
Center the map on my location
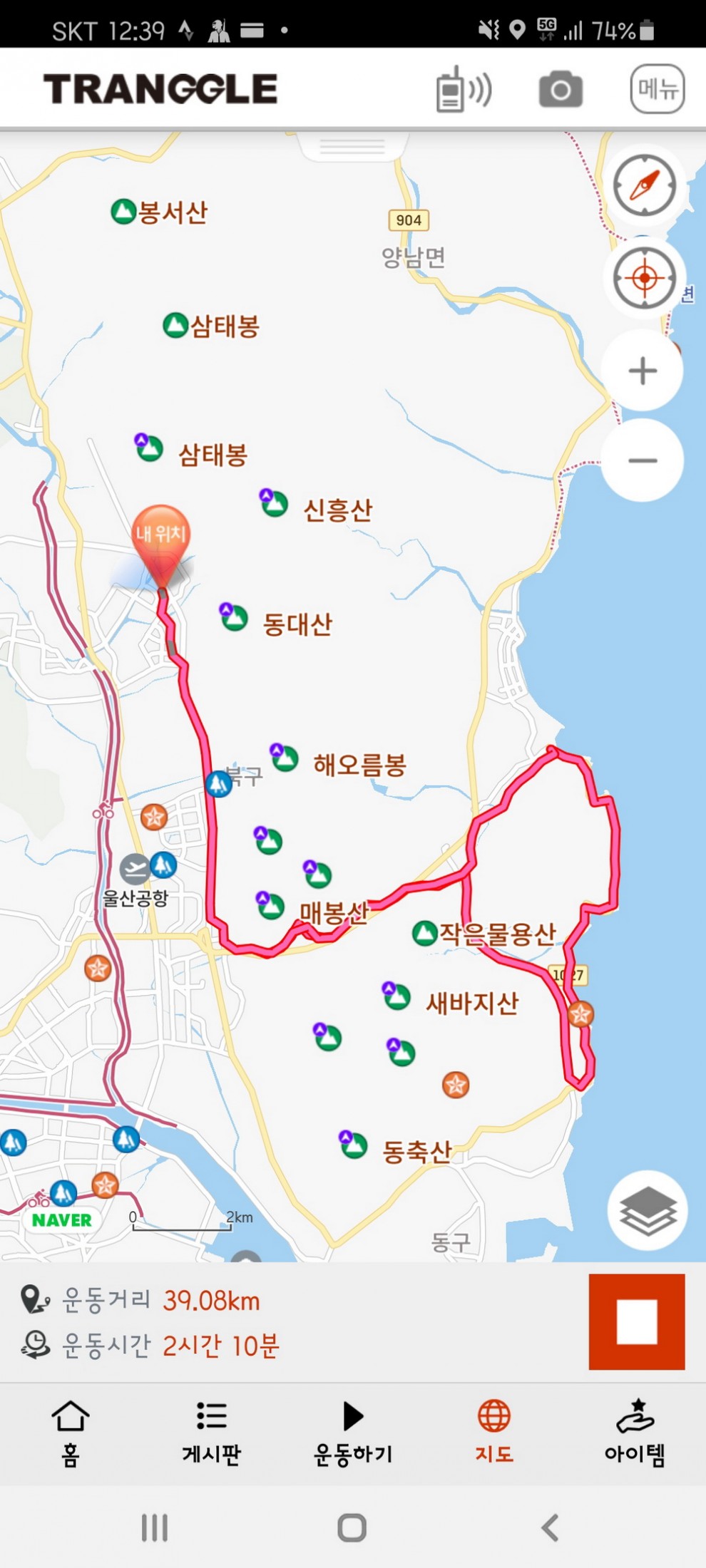(x=644, y=278)
